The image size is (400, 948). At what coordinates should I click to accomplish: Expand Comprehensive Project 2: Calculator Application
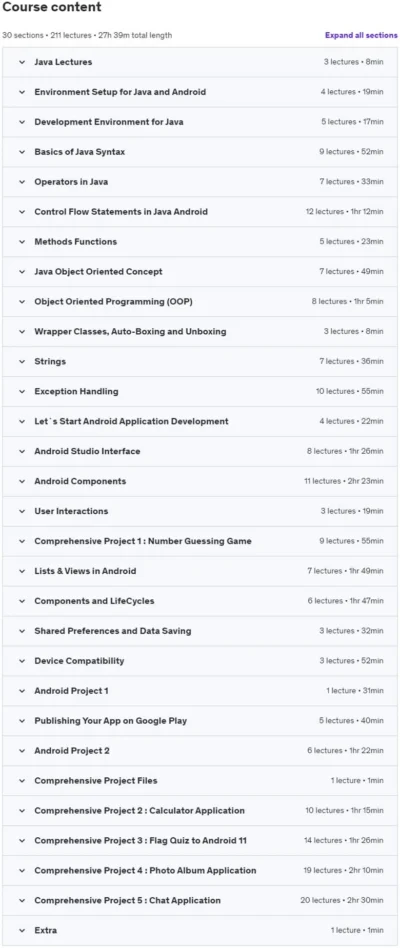point(200,810)
